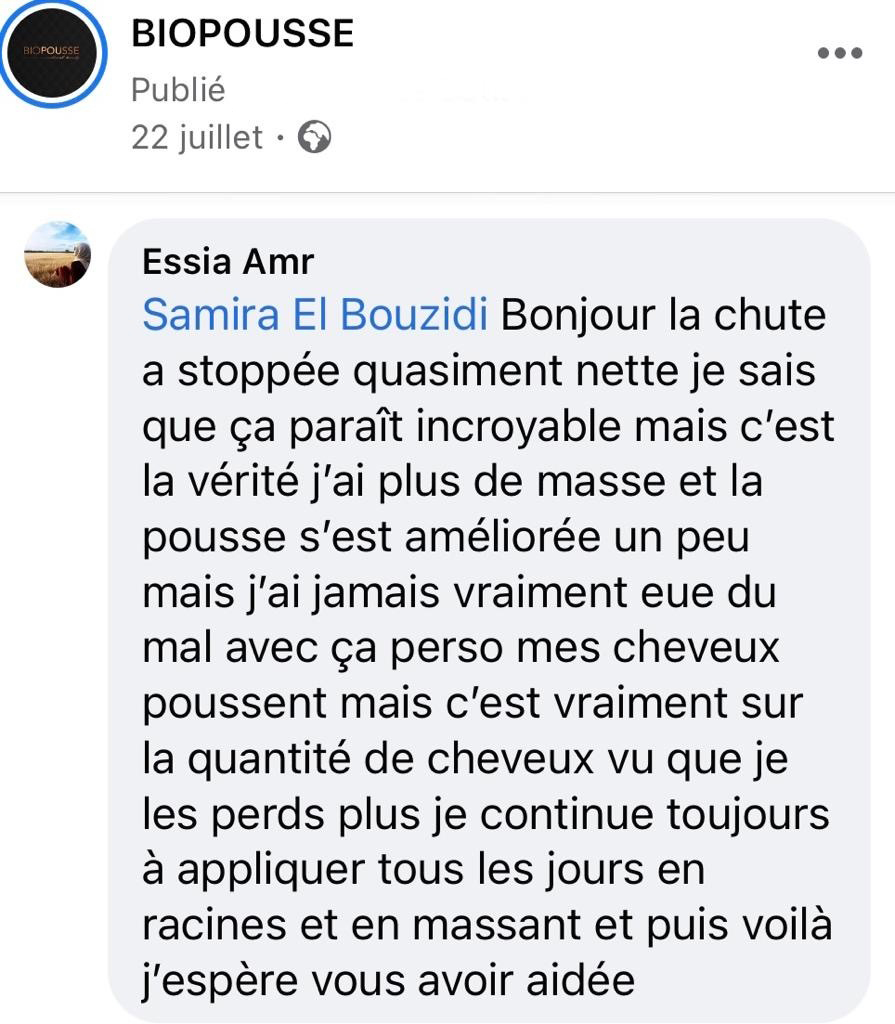The image size is (895, 1024).
Task: Open the BIOPOUSSE page profile picture
Action: [51, 54]
